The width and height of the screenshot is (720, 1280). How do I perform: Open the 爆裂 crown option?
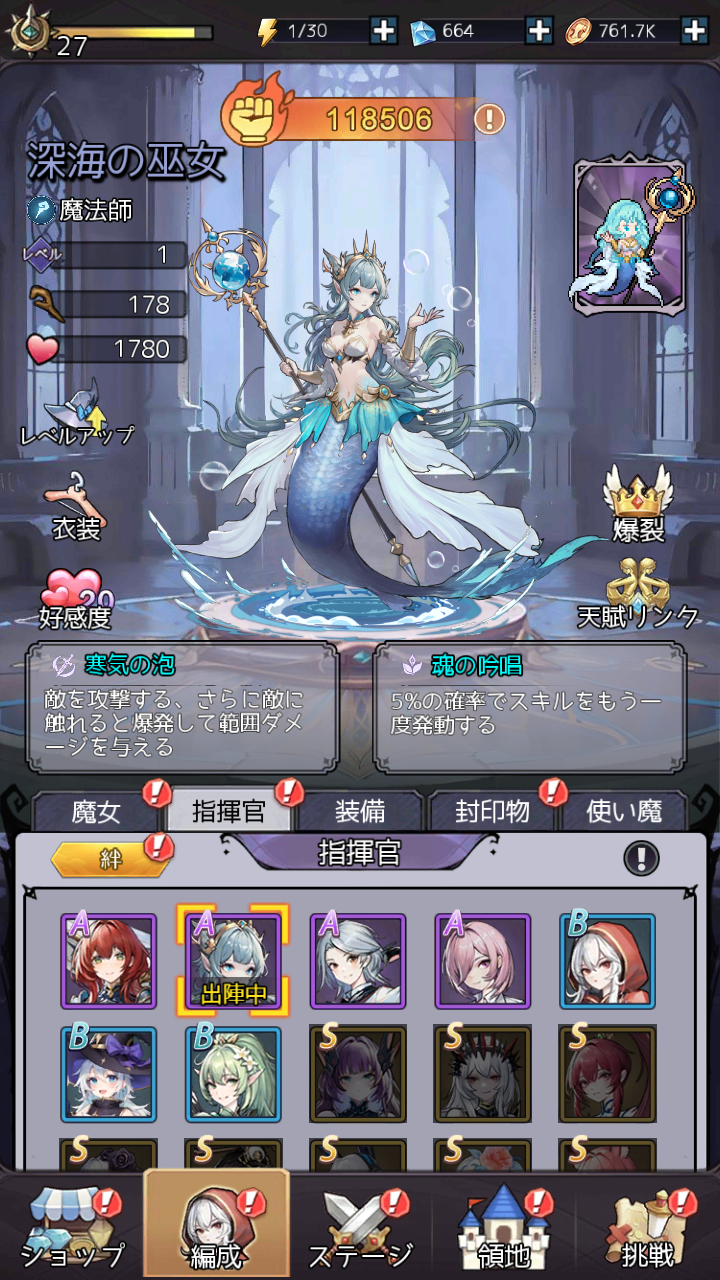[x=638, y=505]
